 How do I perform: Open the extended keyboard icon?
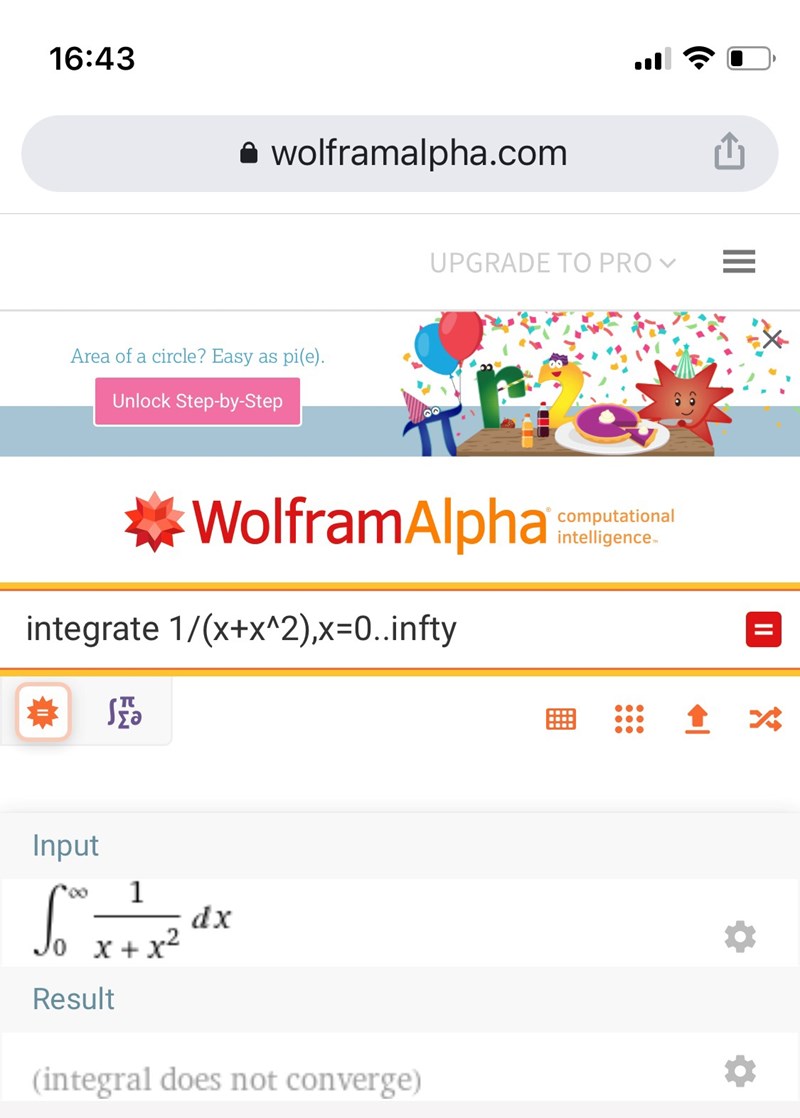click(561, 718)
